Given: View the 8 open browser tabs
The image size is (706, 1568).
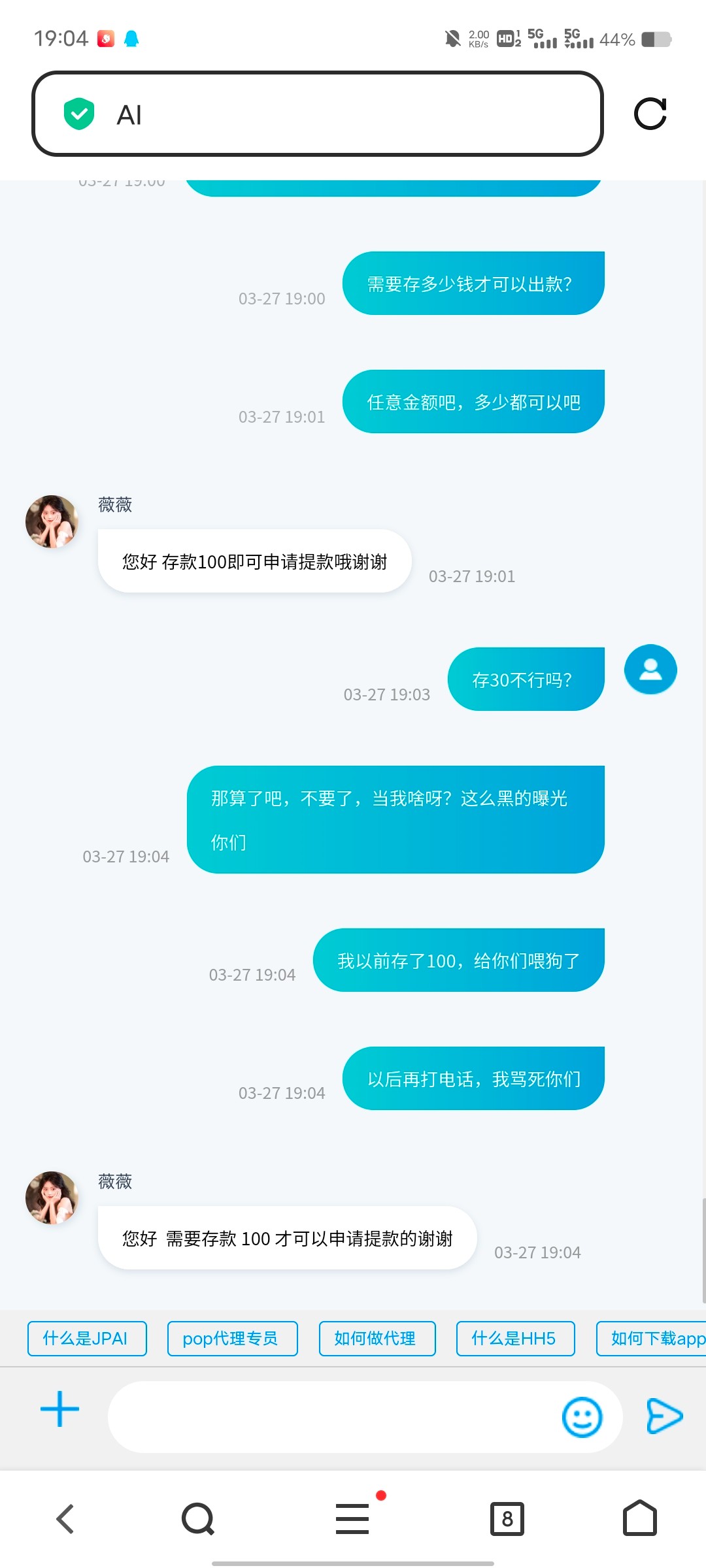Looking at the screenshot, I should tap(507, 1518).
